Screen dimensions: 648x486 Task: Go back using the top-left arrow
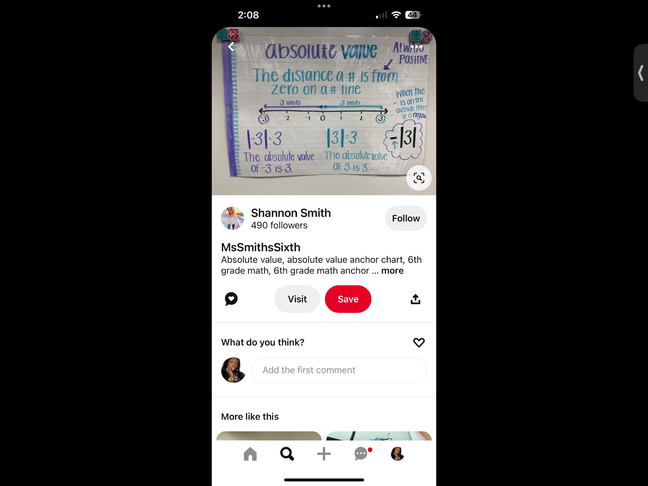coord(231,46)
